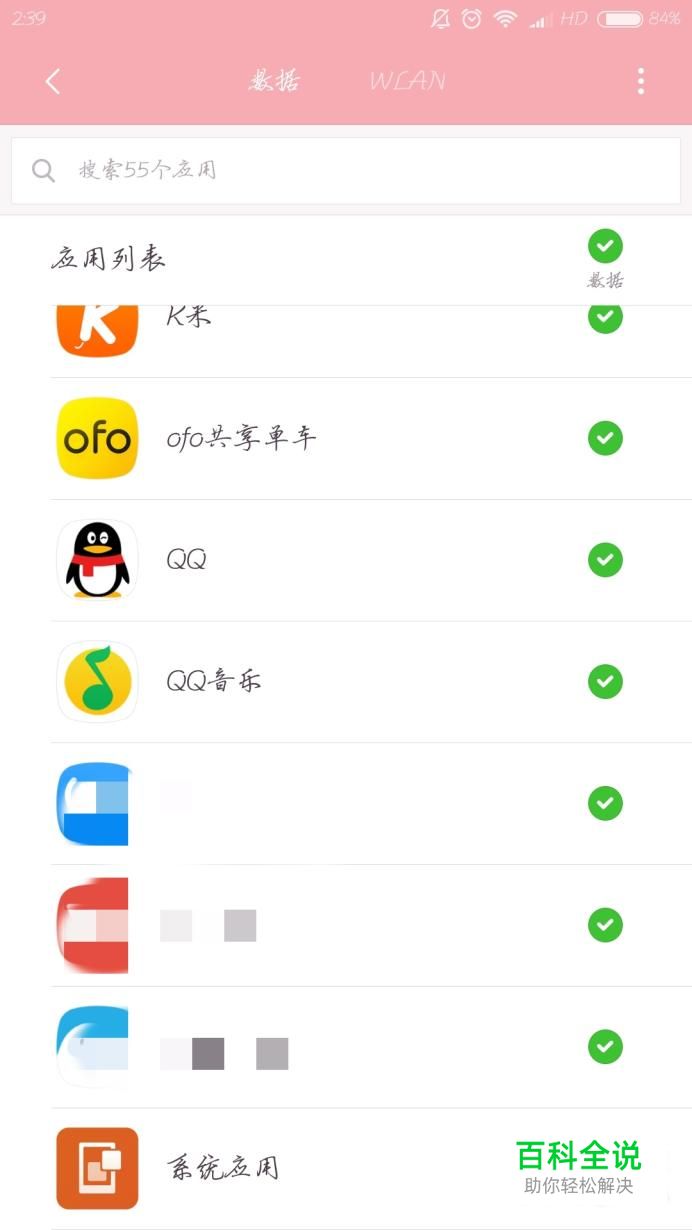Uncheck data access for QQ
Viewport: 692px width, 1230px height.
click(x=605, y=560)
